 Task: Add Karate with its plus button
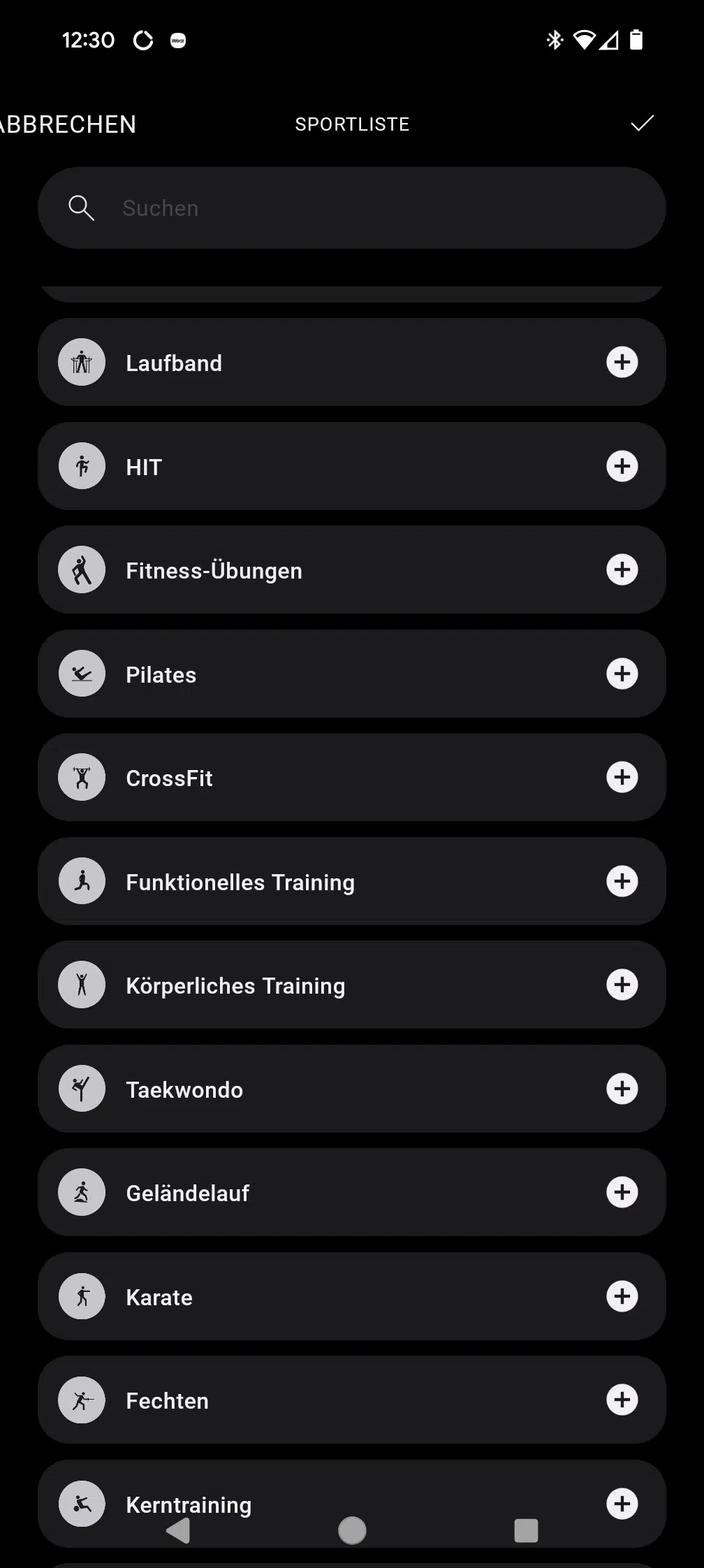click(x=622, y=1296)
